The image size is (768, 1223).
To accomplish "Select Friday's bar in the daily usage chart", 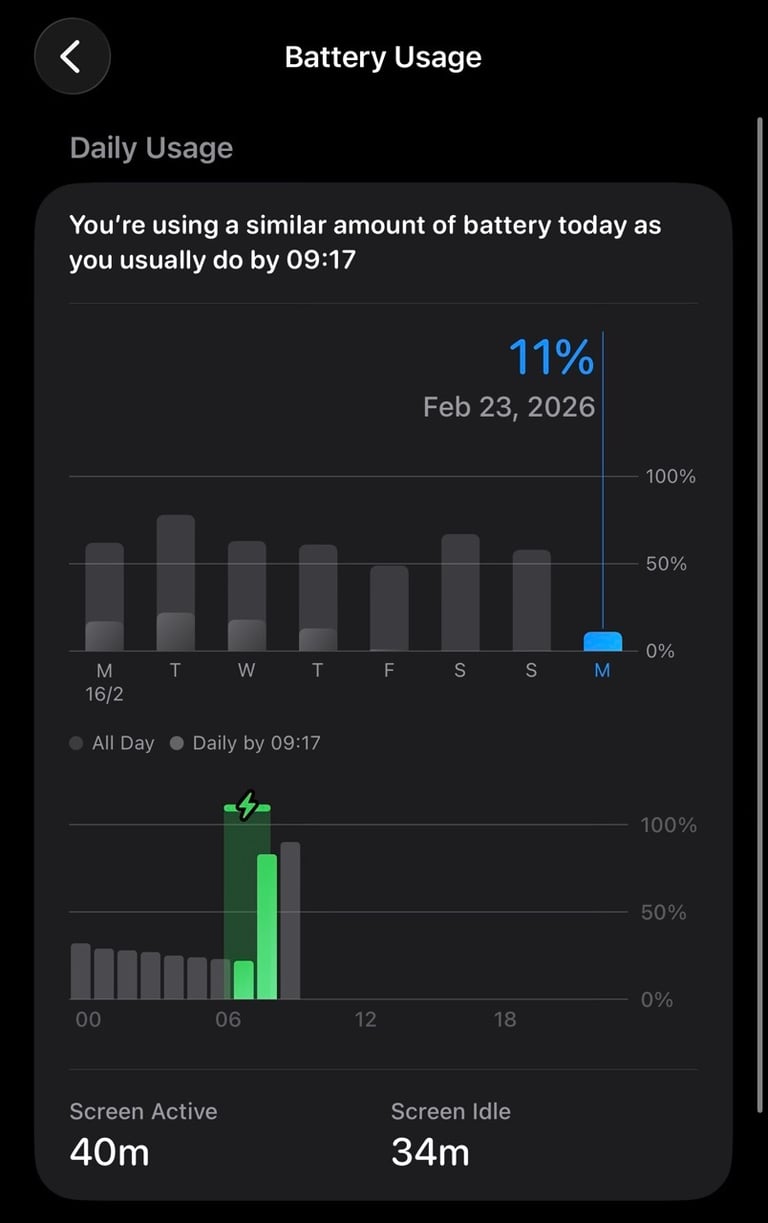I will pyautogui.click(x=389, y=608).
